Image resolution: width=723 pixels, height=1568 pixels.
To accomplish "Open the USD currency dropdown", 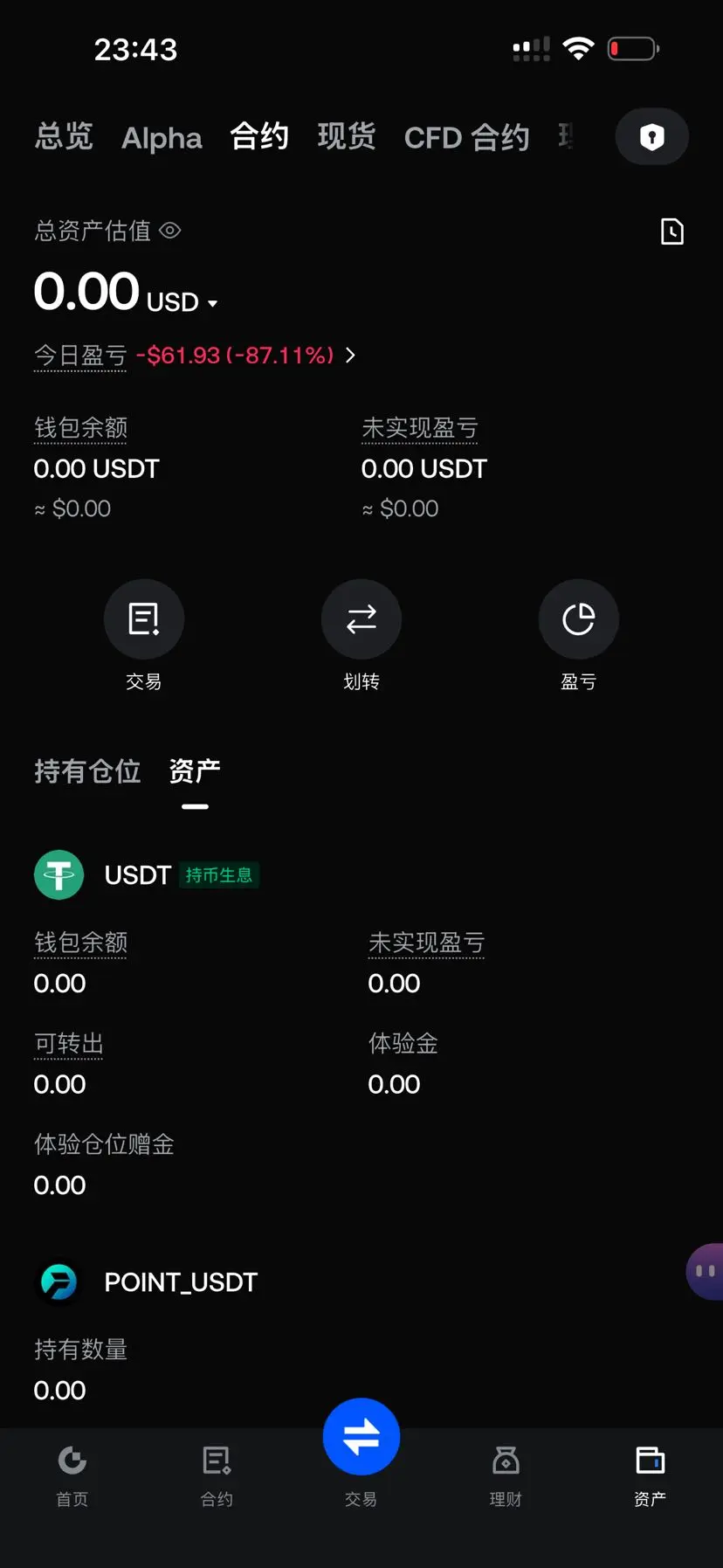I will tap(182, 302).
